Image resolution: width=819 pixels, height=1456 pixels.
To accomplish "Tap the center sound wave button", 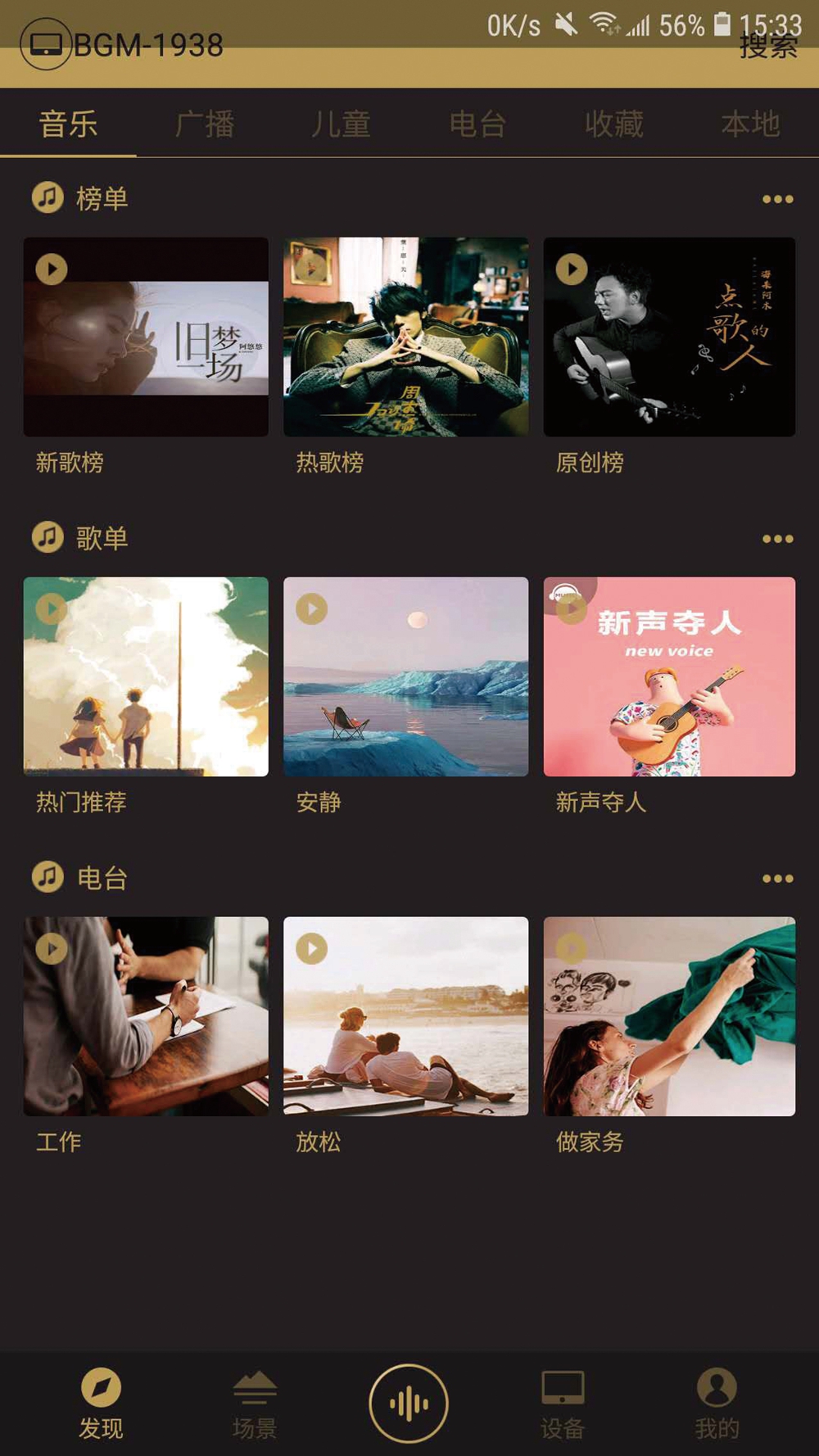I will tap(409, 1404).
